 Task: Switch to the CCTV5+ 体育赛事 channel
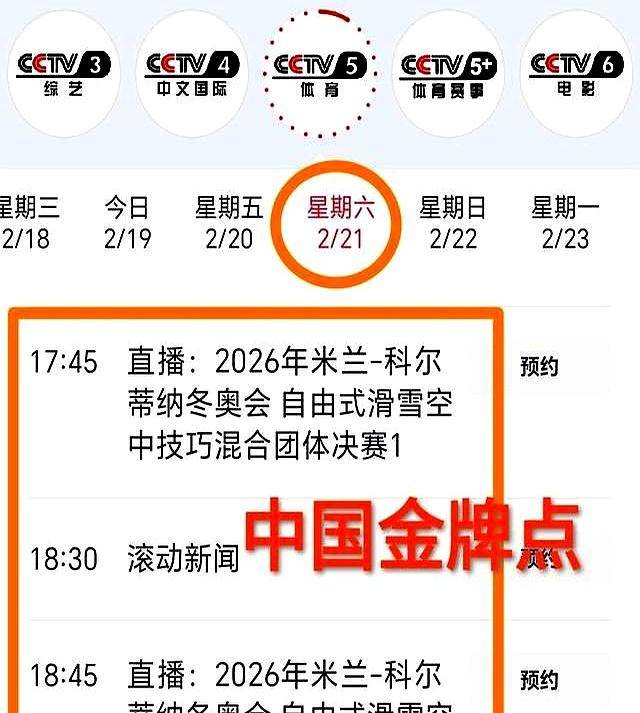point(447,73)
